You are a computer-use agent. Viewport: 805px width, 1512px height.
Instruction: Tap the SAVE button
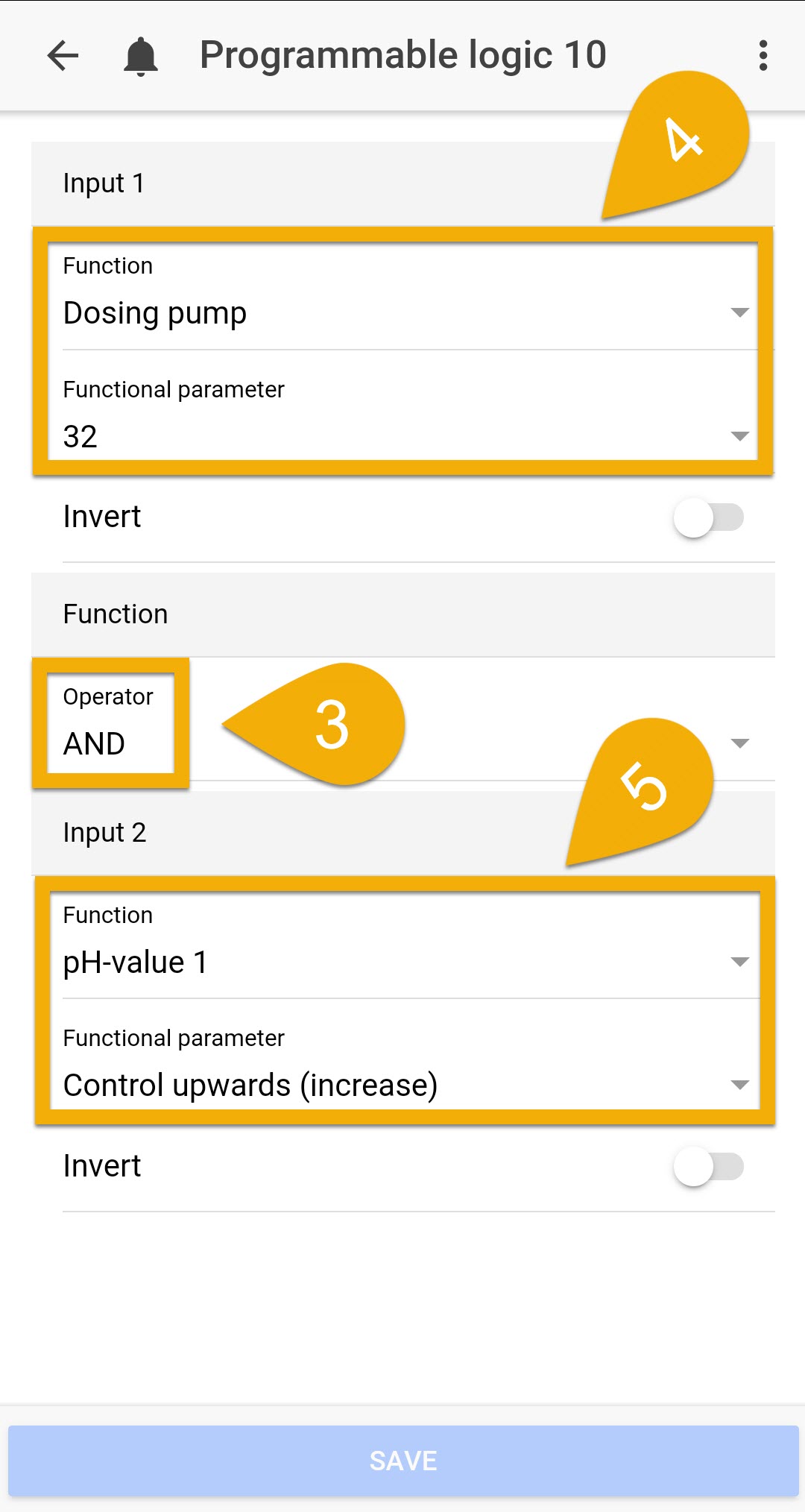(403, 1461)
